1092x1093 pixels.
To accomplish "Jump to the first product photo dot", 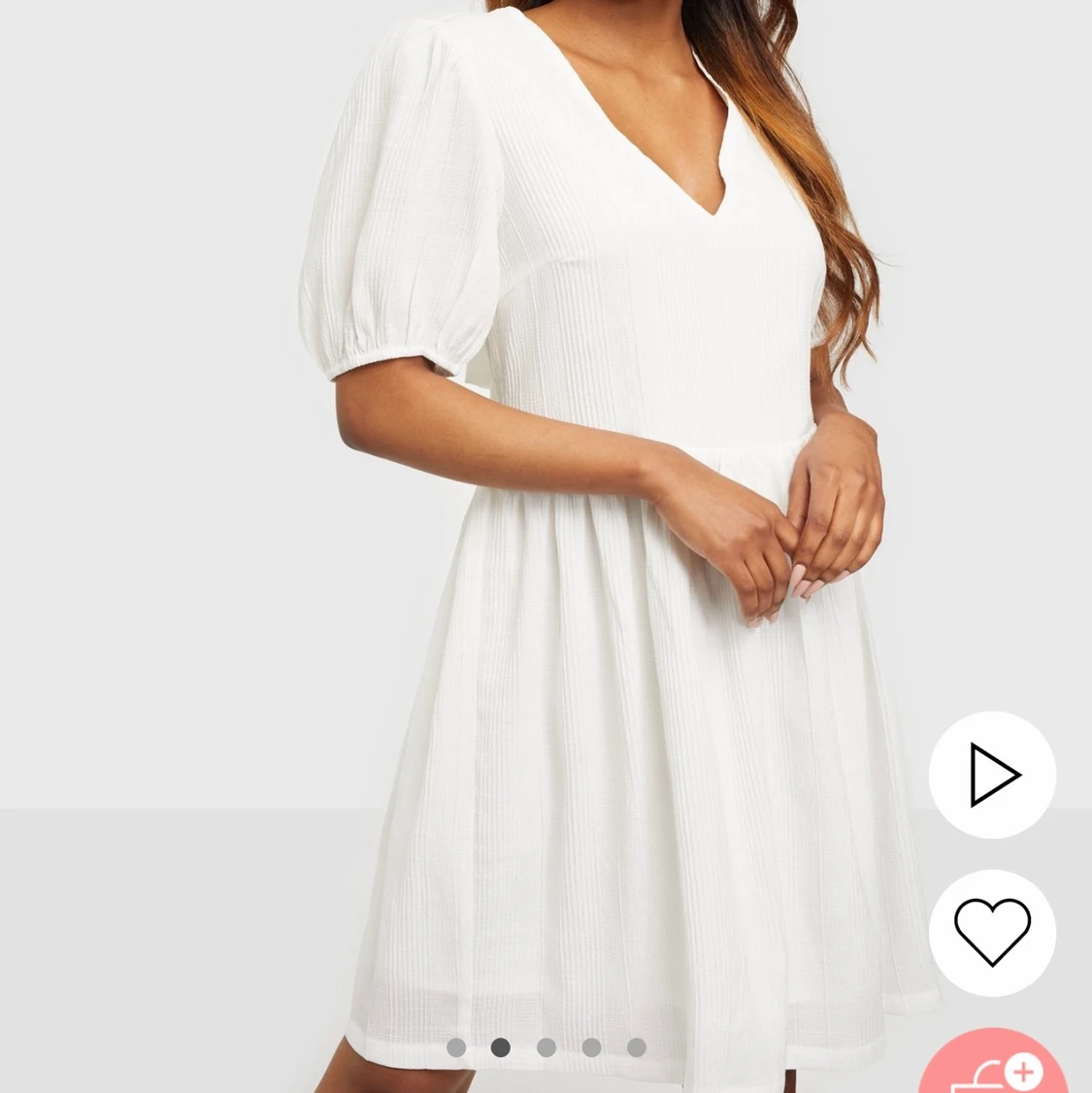I will coord(456,1047).
